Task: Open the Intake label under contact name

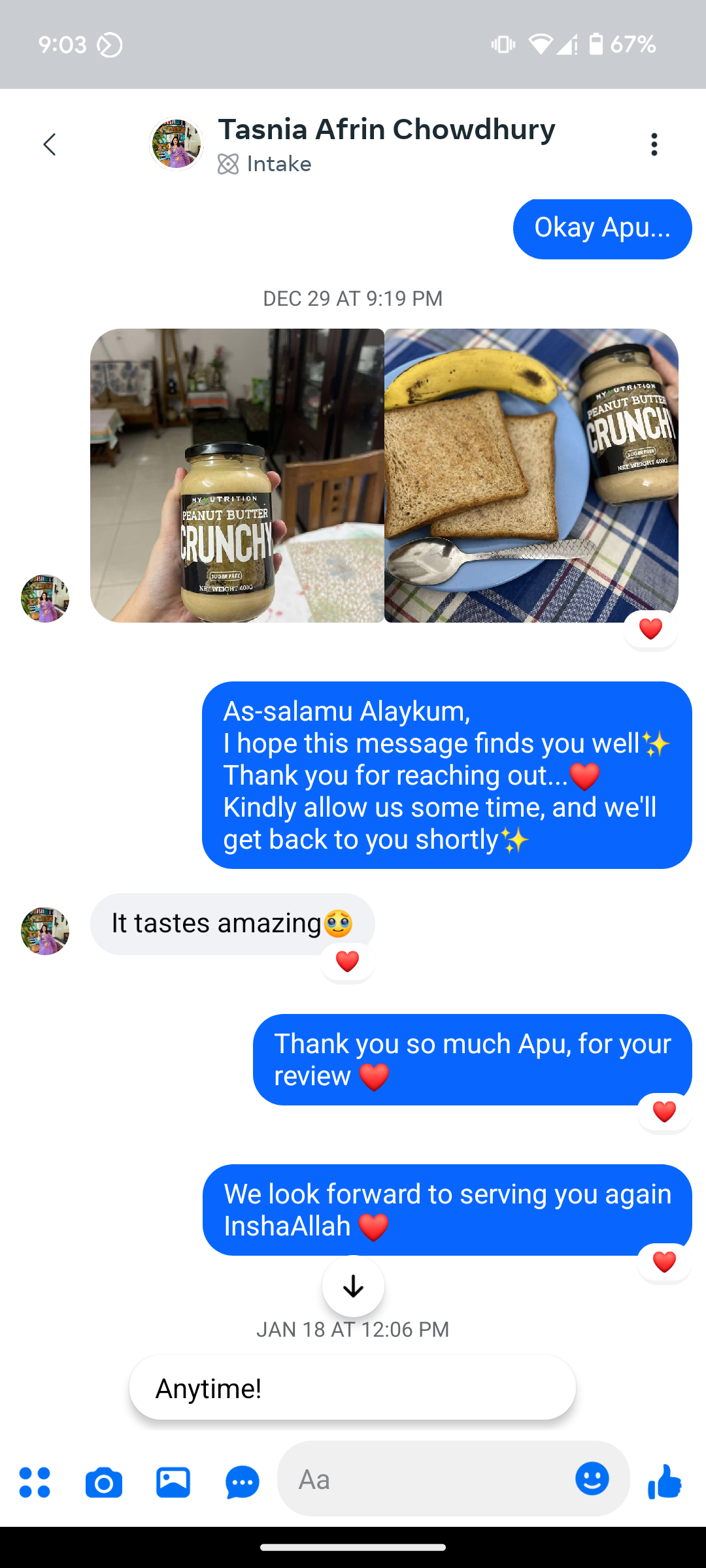Action: coord(265,164)
